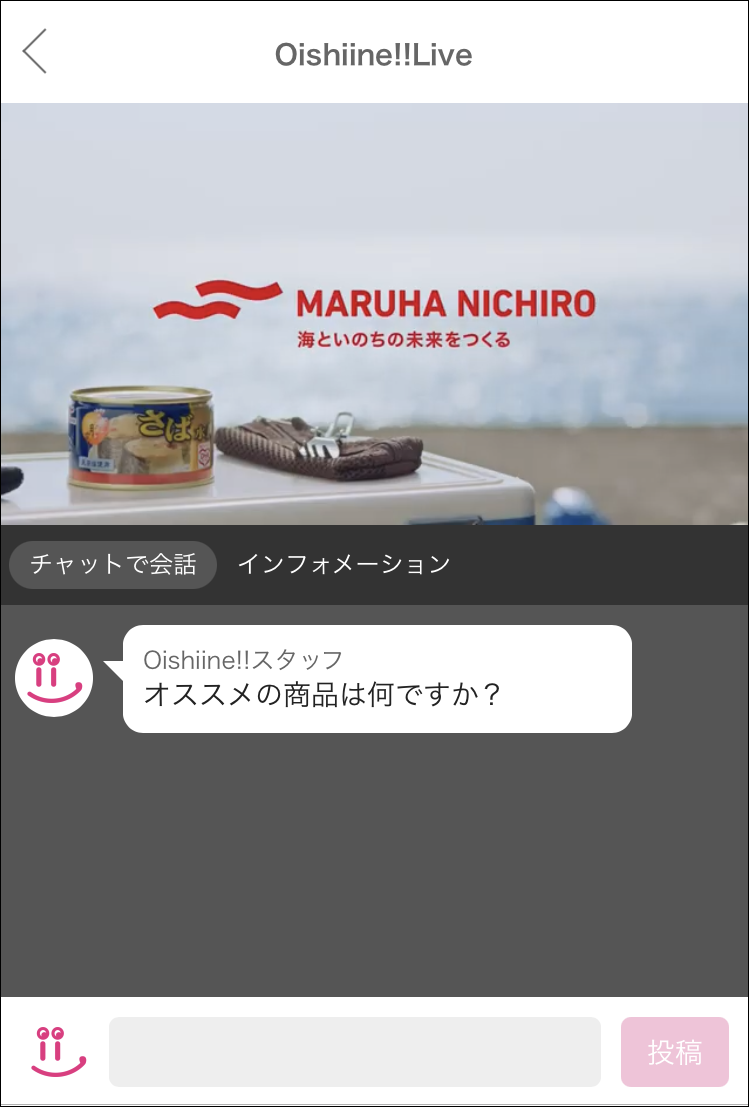The image size is (749, 1107).
Task: Select the チャットで会話 tab
Action: pos(113,565)
